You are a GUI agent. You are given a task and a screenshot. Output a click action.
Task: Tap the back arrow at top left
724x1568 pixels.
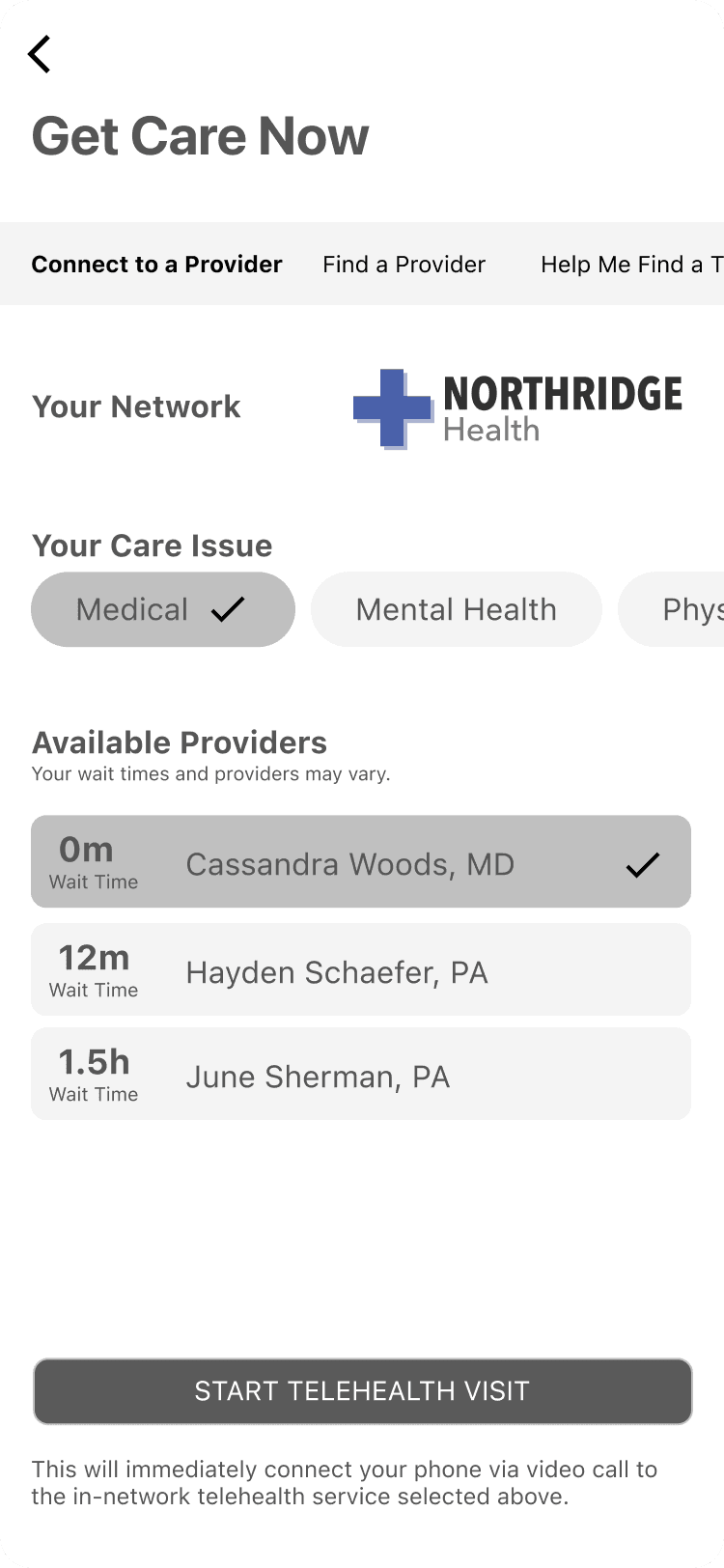tap(39, 53)
